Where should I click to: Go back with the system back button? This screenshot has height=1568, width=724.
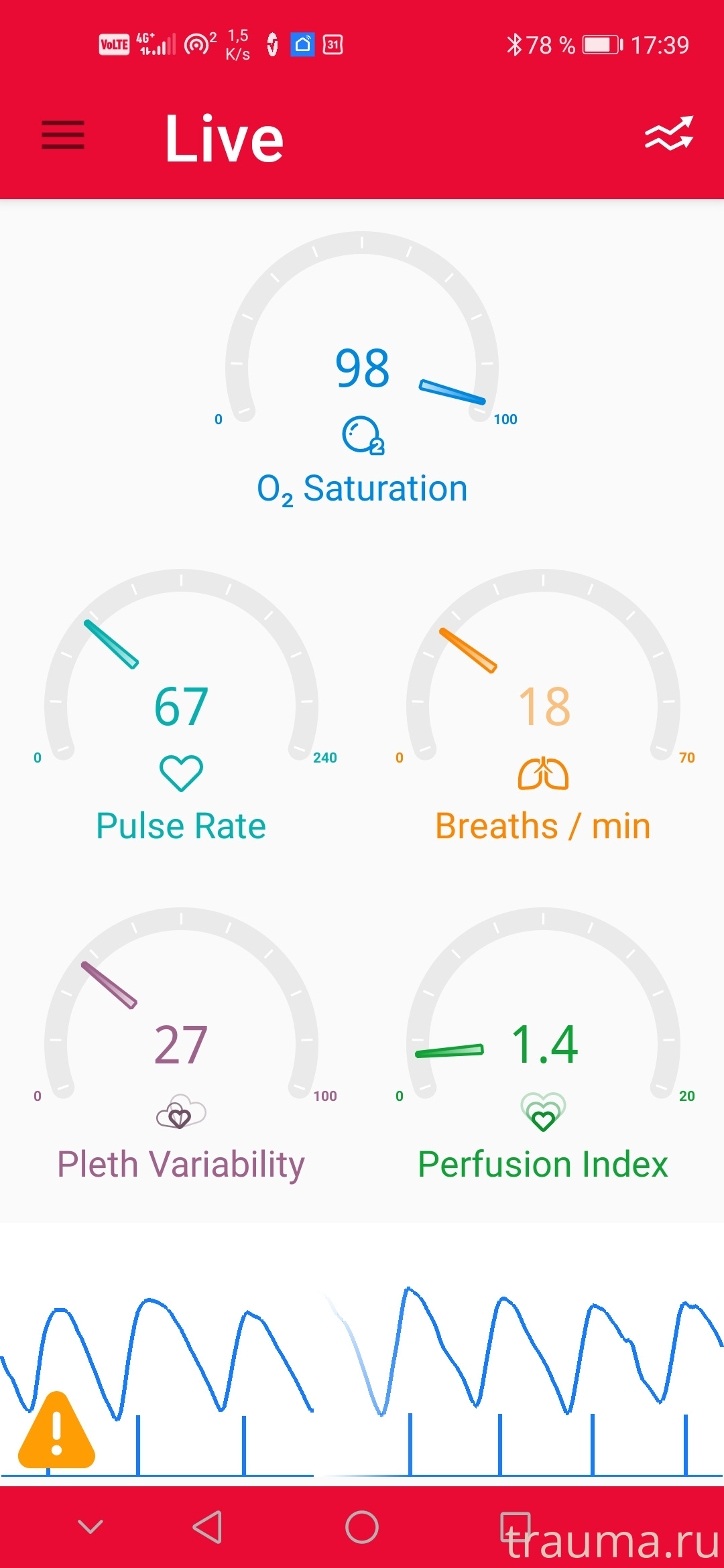tap(207, 1527)
